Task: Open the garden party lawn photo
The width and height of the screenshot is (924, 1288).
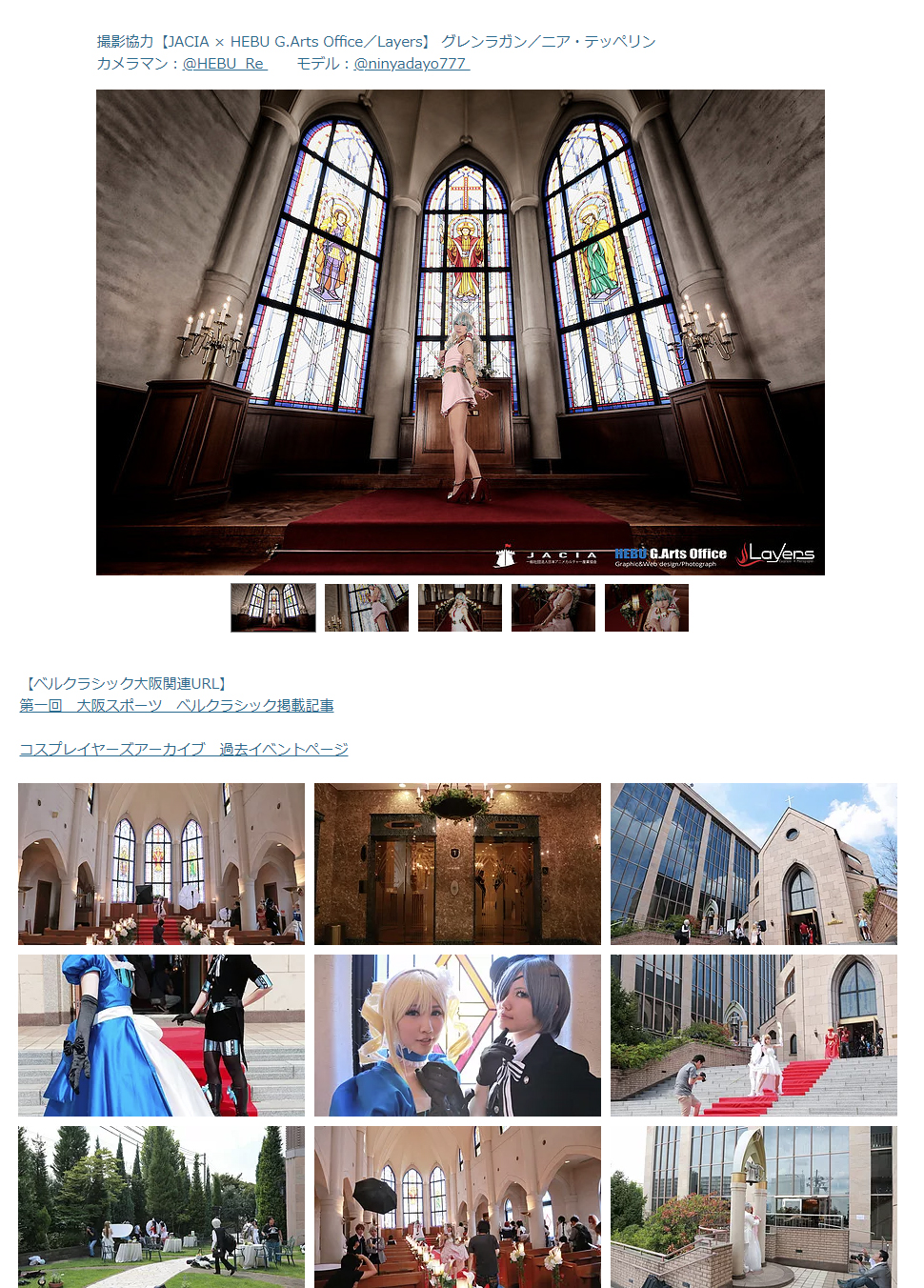Action: click(x=161, y=1207)
